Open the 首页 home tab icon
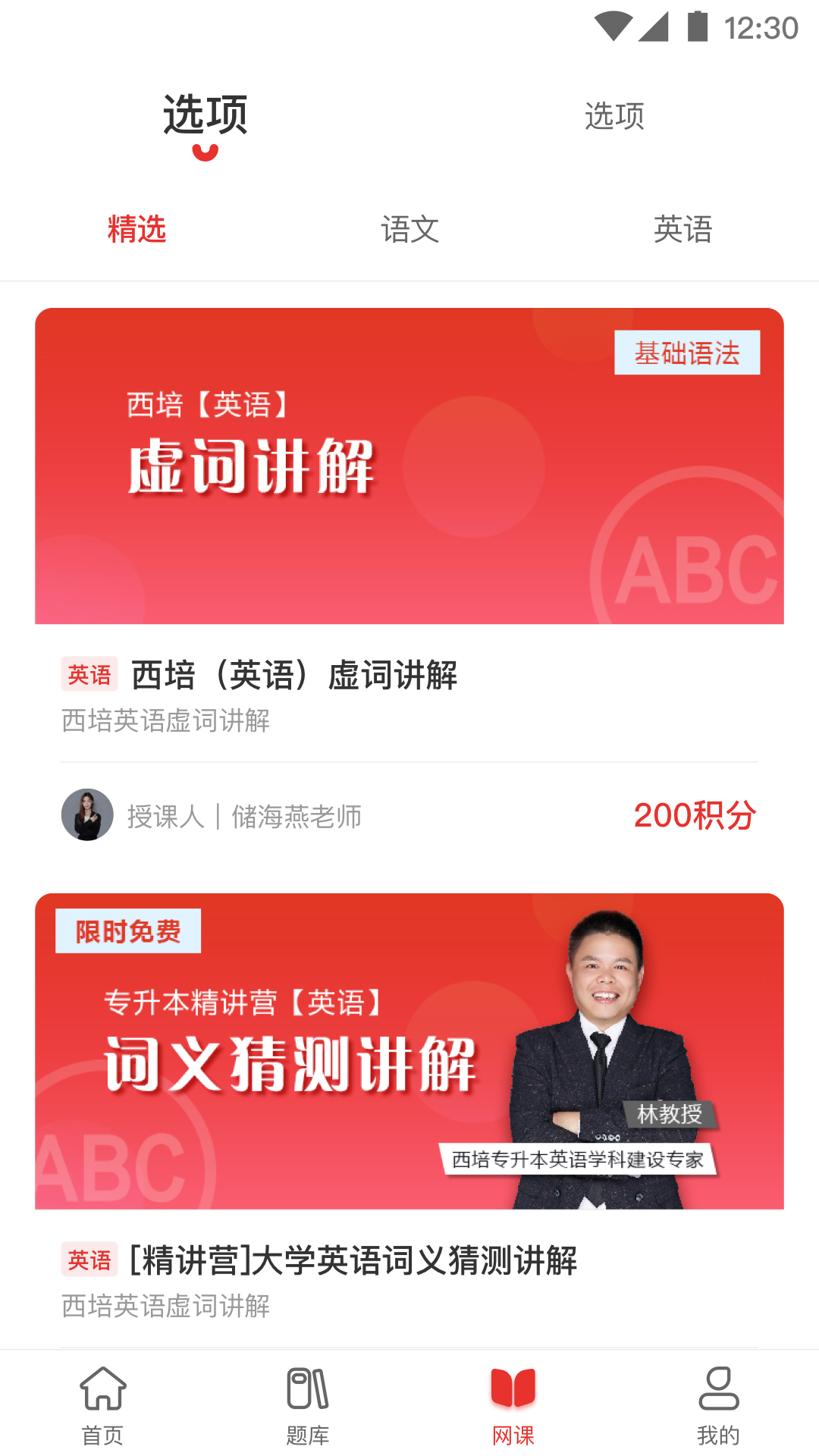The height and width of the screenshot is (1456, 819). click(x=102, y=1404)
